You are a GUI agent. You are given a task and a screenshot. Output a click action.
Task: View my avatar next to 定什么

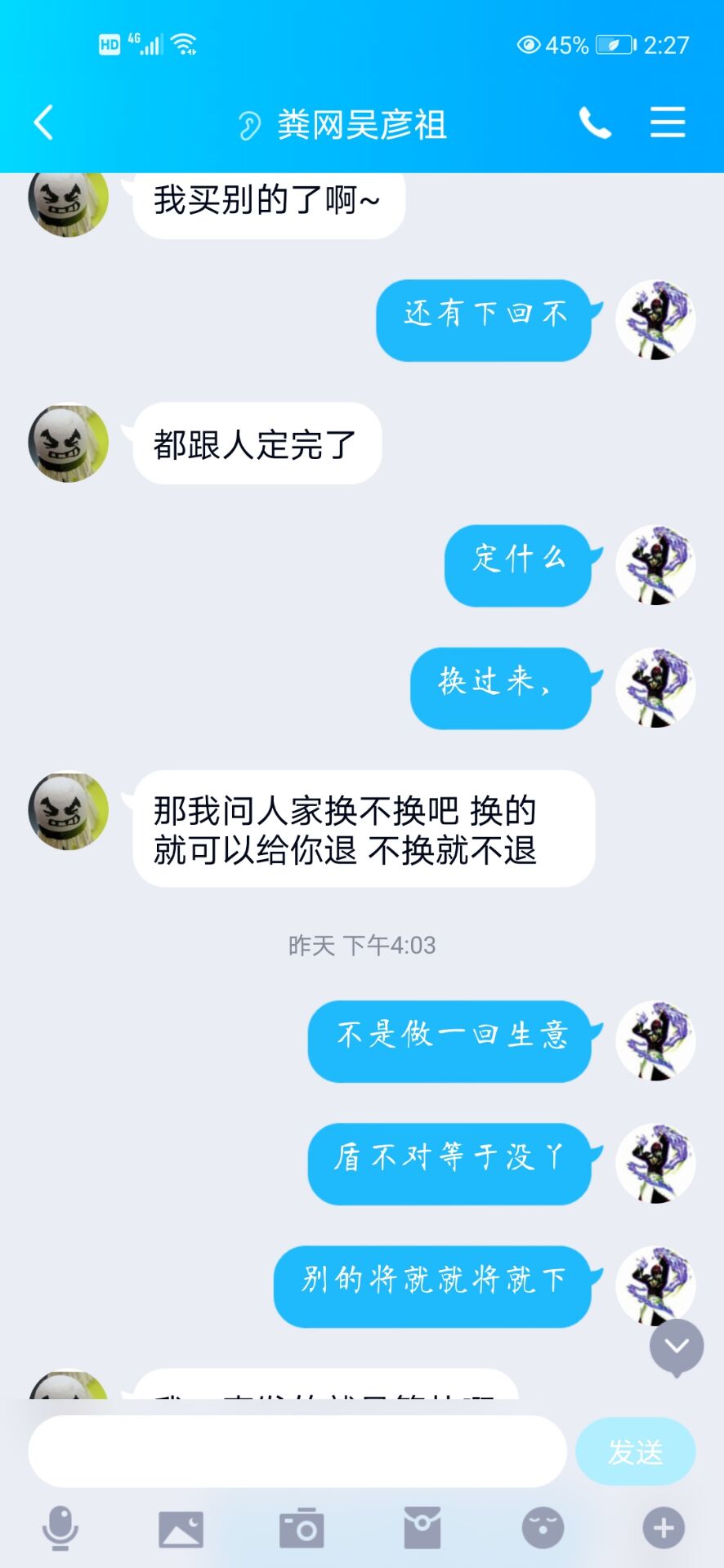pyautogui.click(x=655, y=565)
